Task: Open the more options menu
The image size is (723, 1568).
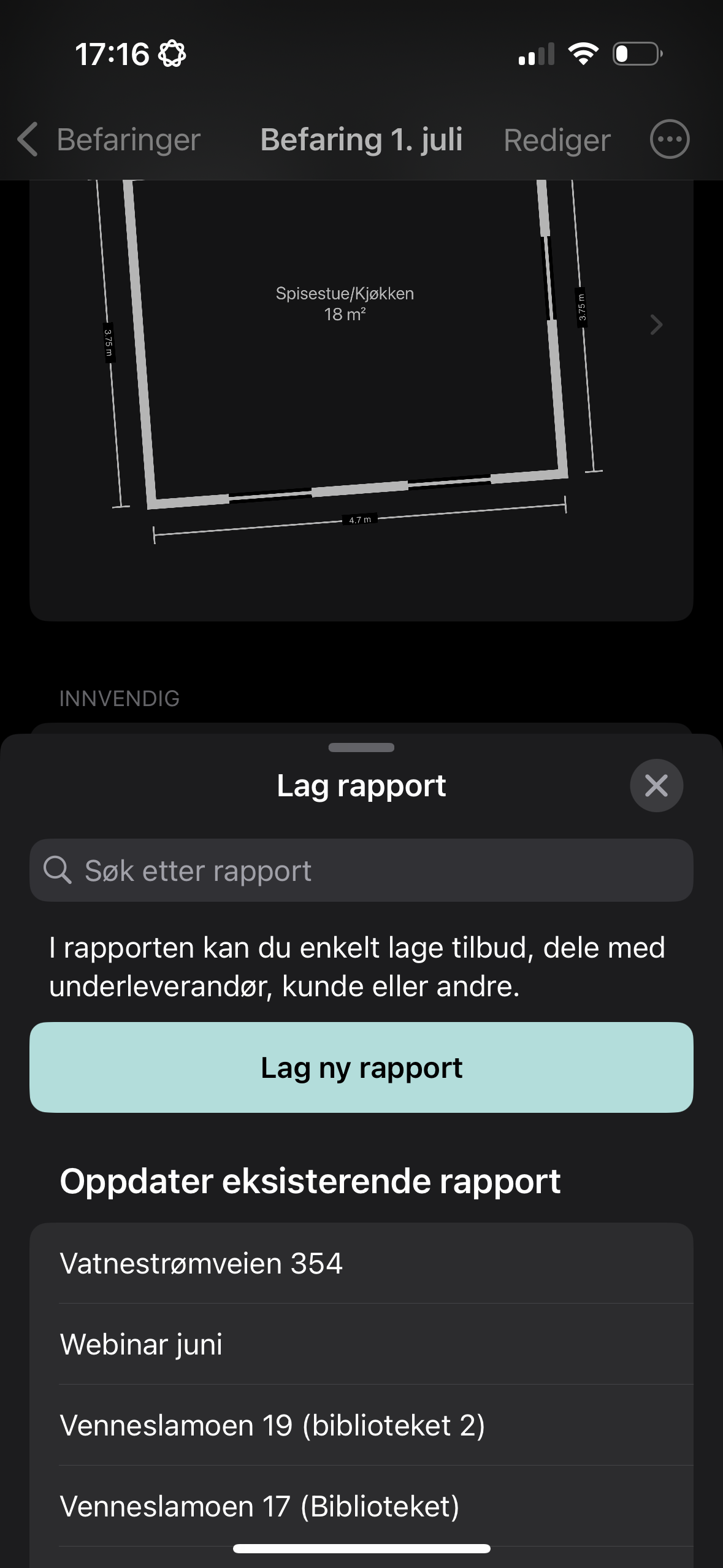Action: [669, 140]
